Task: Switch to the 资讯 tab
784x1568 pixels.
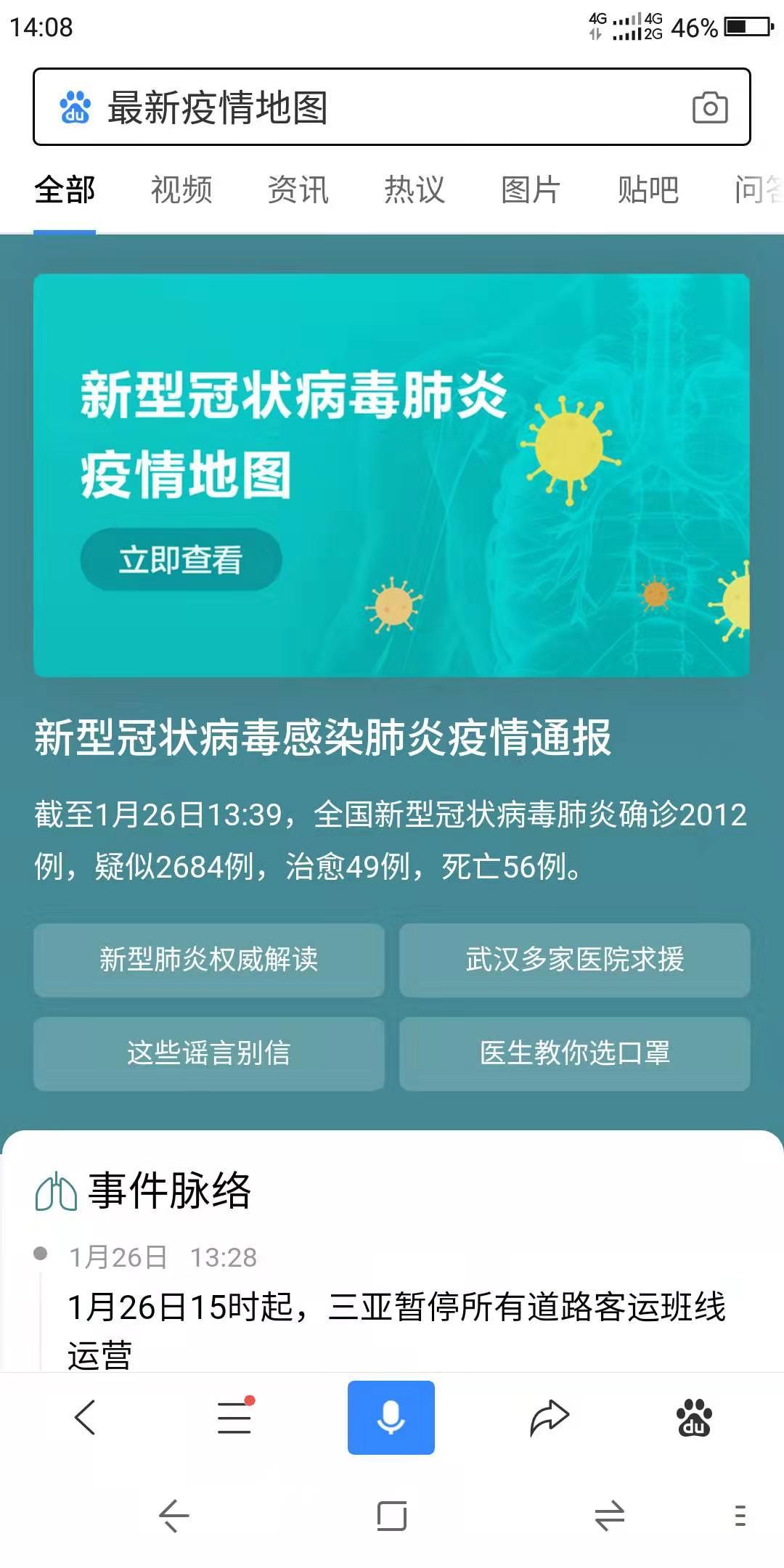Action: coord(298,190)
